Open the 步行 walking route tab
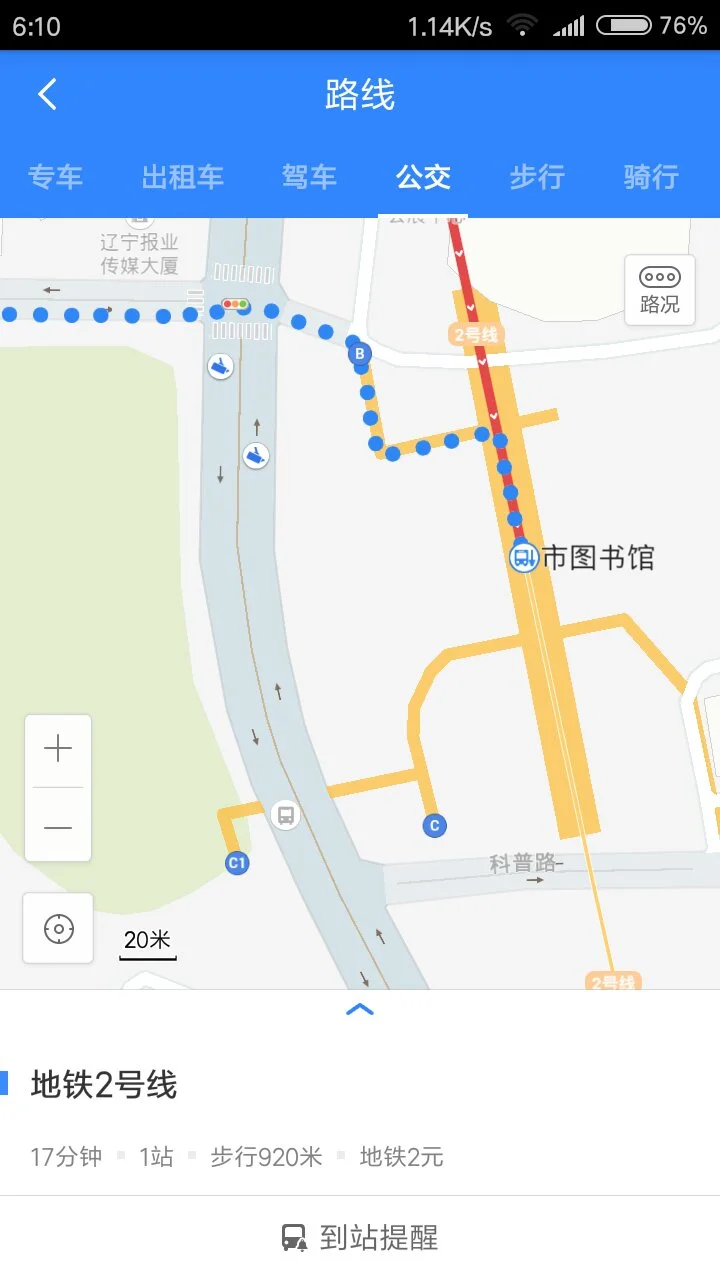 (537, 177)
